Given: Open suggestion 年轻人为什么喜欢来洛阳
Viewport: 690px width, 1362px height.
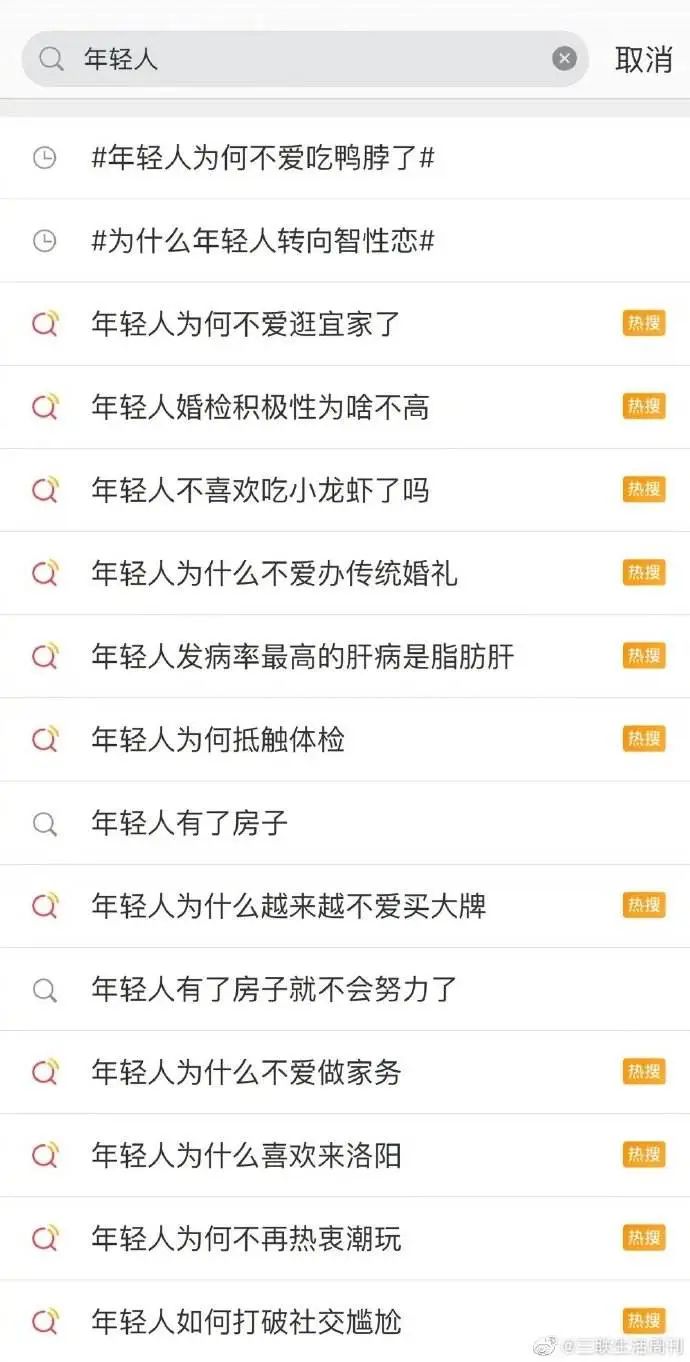Looking at the screenshot, I should (246, 1155).
